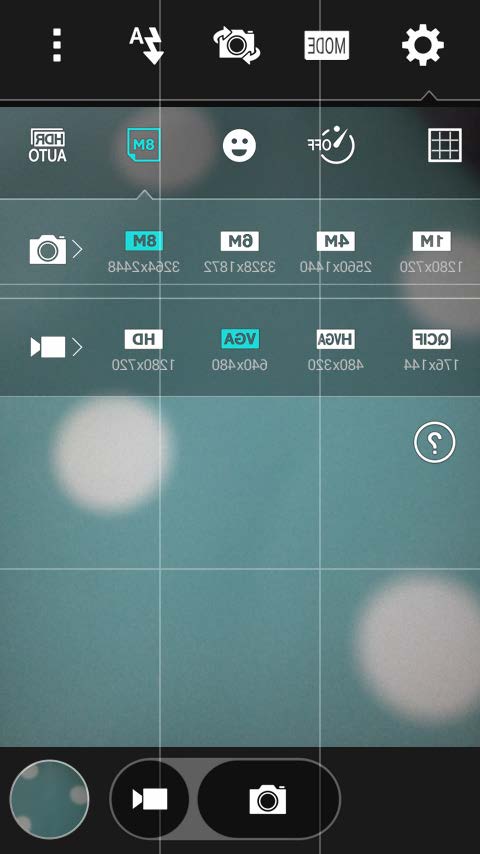Open the last photo thumbnail
The width and height of the screenshot is (480, 854).
(x=50, y=799)
